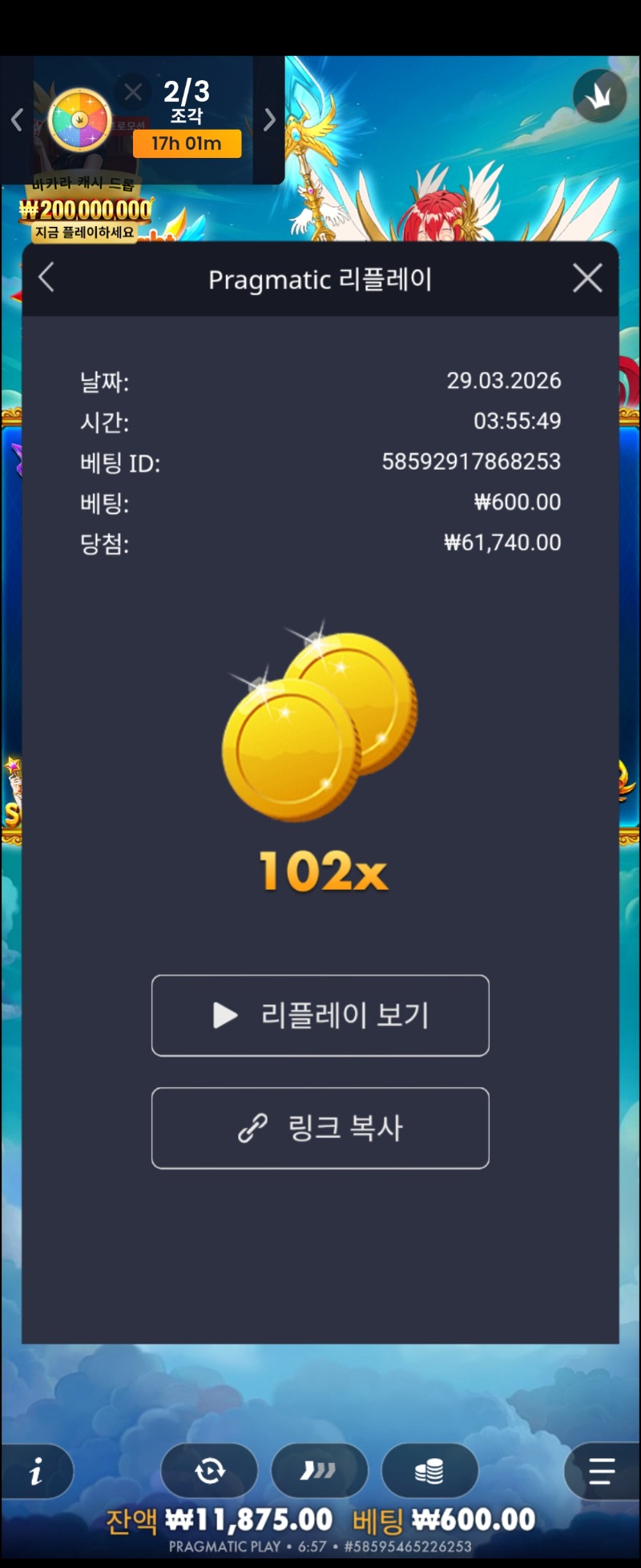
Task: Copy the replay link with 링크 복사
Action: pyautogui.click(x=320, y=1128)
